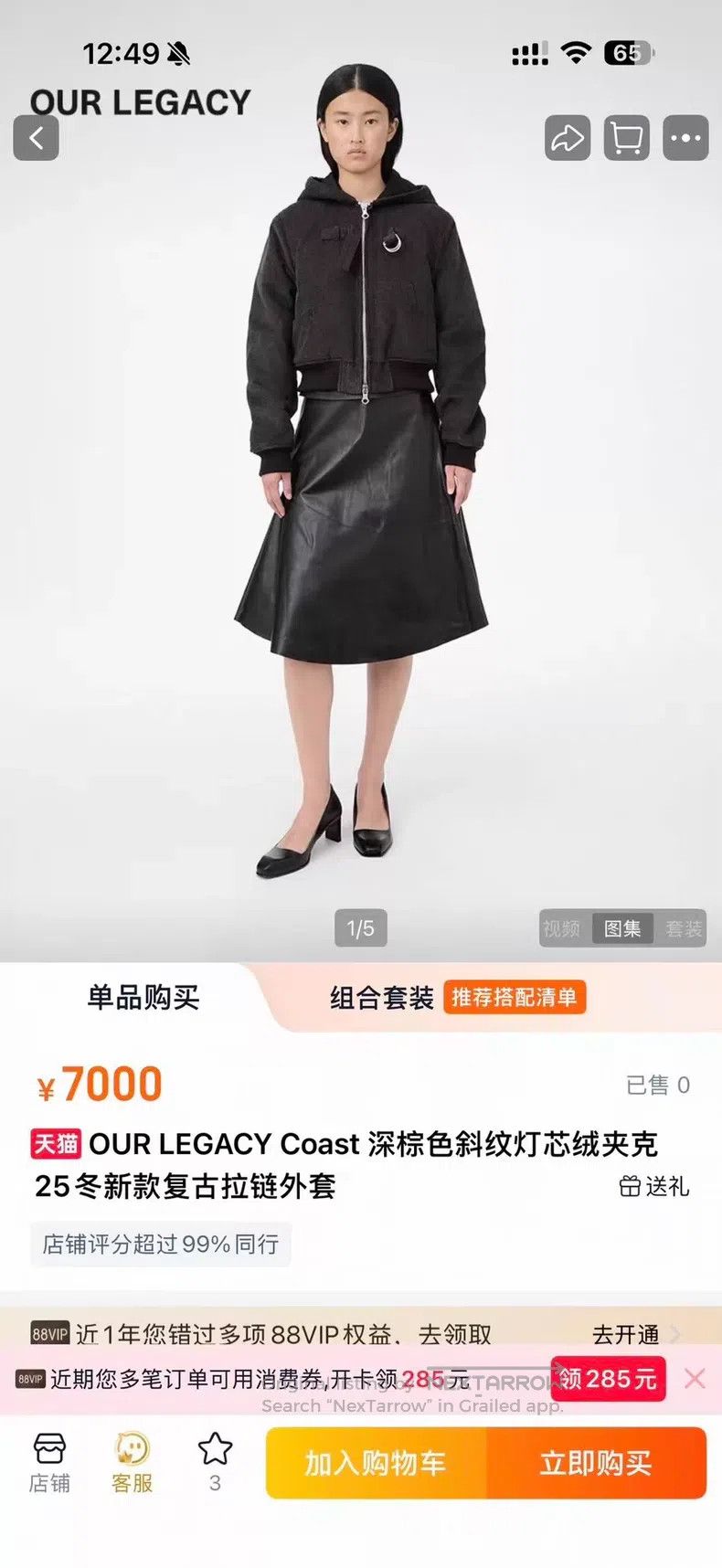
Task: Switch to the 视频 media tab
Action: coord(562,928)
